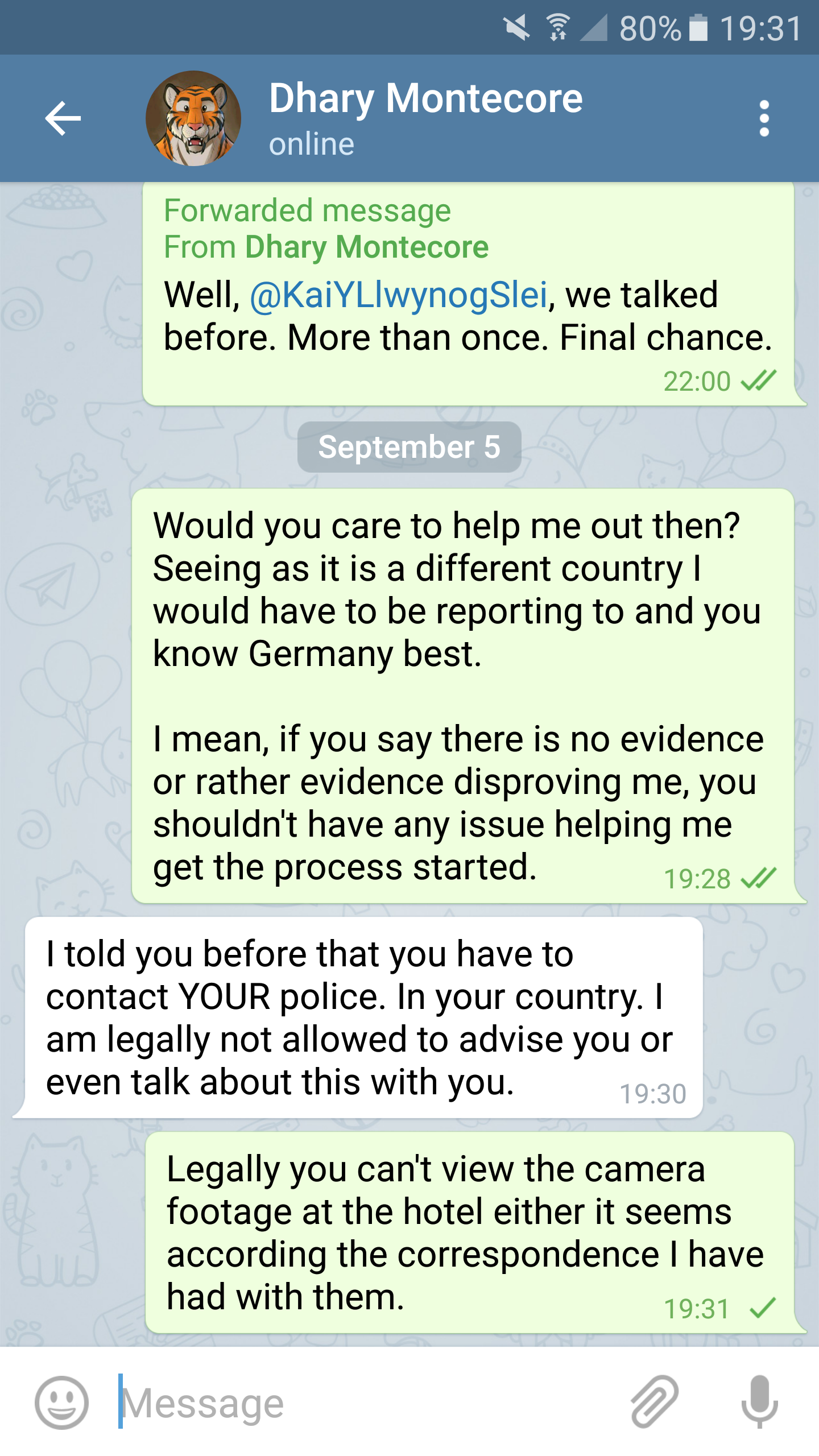Open Dhary Montecore's profile picture

193,118
